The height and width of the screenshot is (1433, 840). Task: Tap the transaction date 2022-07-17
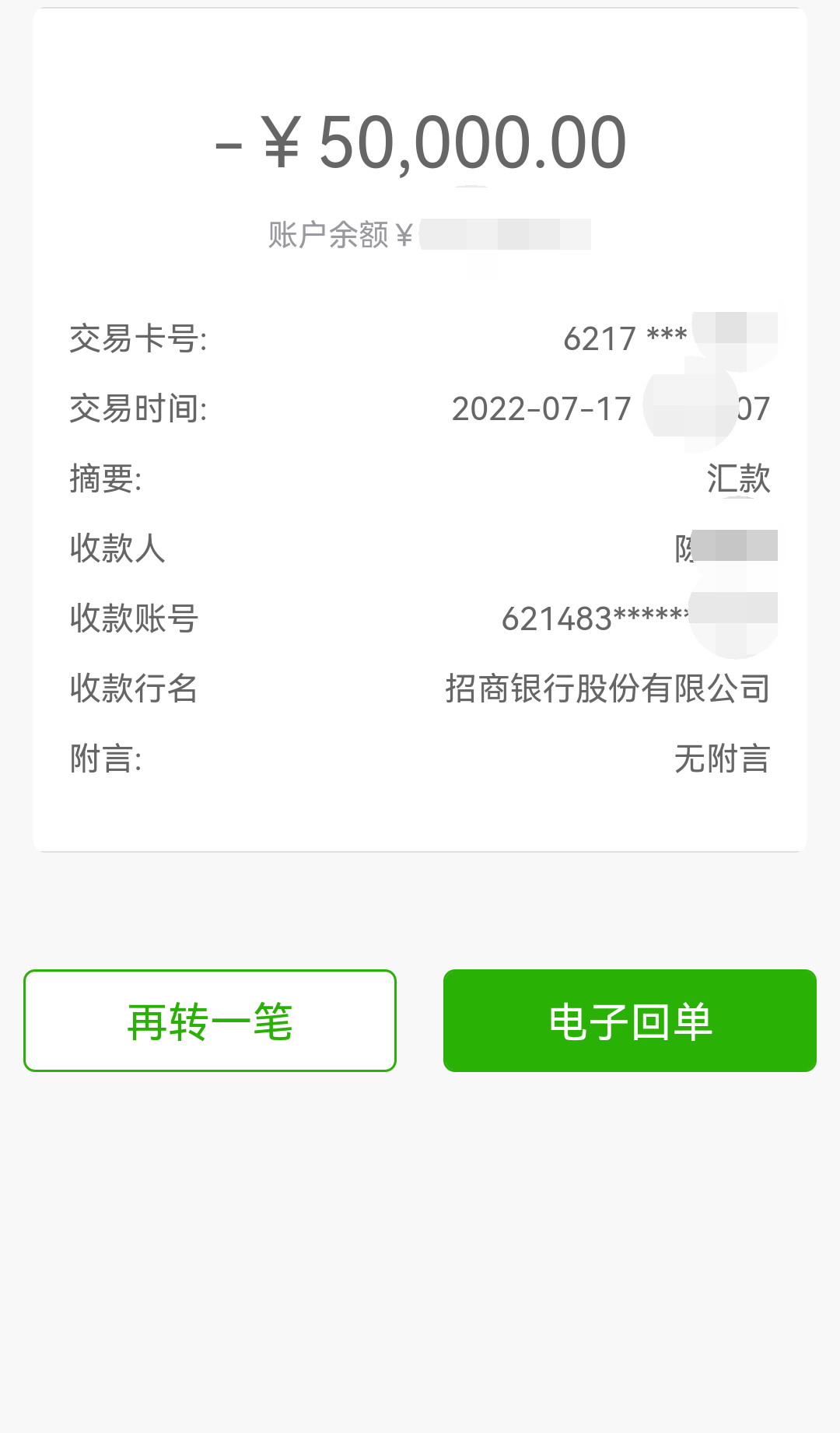(541, 408)
